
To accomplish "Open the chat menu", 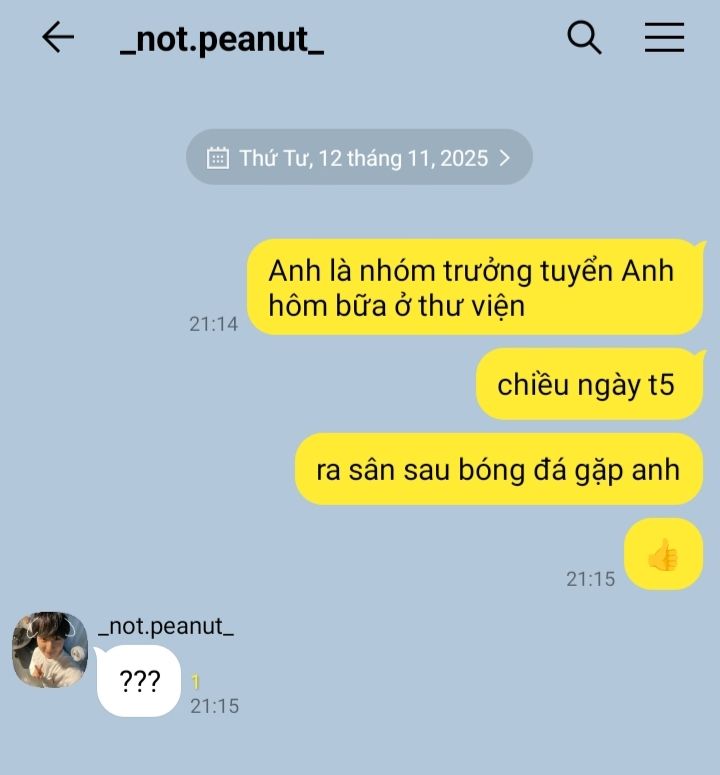I will coord(664,38).
